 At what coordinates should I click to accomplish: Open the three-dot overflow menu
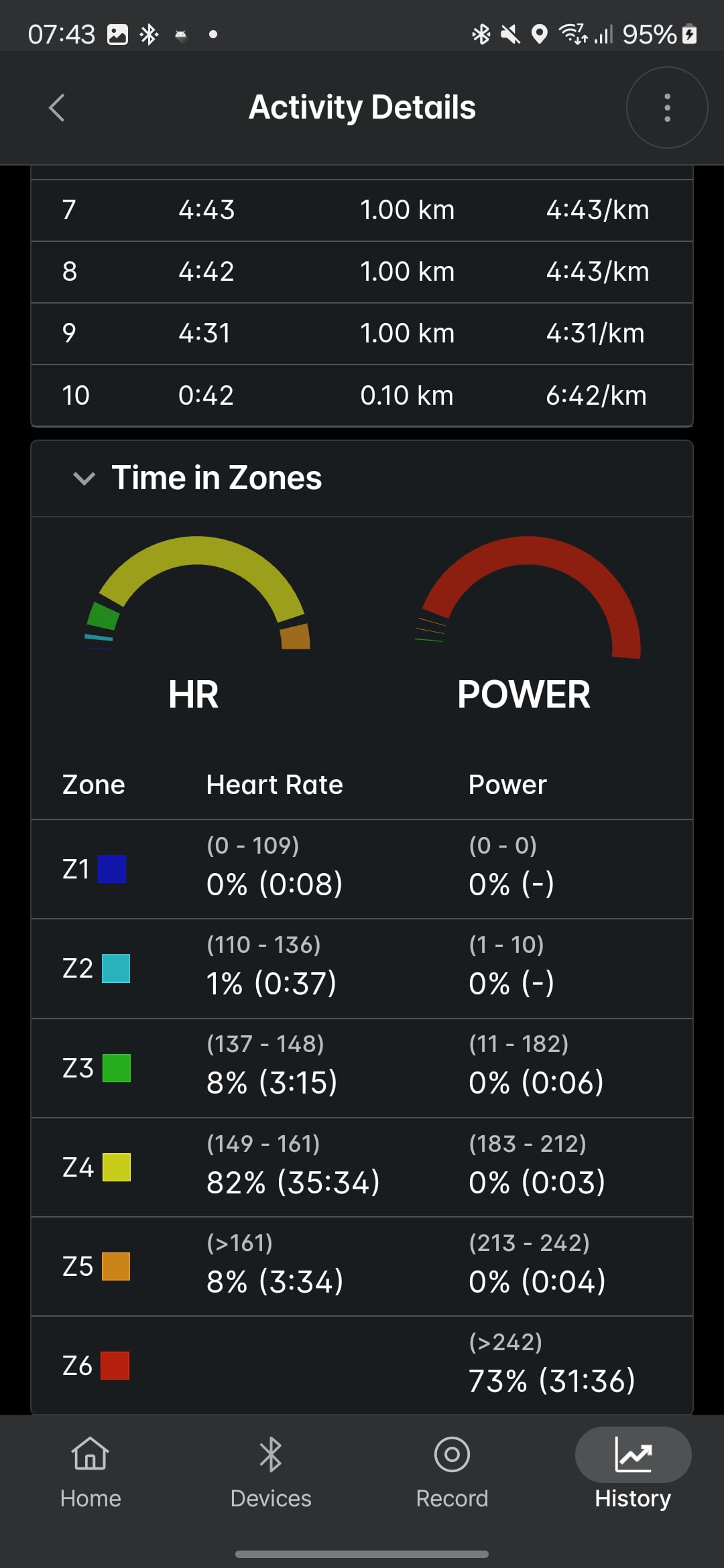coord(666,107)
